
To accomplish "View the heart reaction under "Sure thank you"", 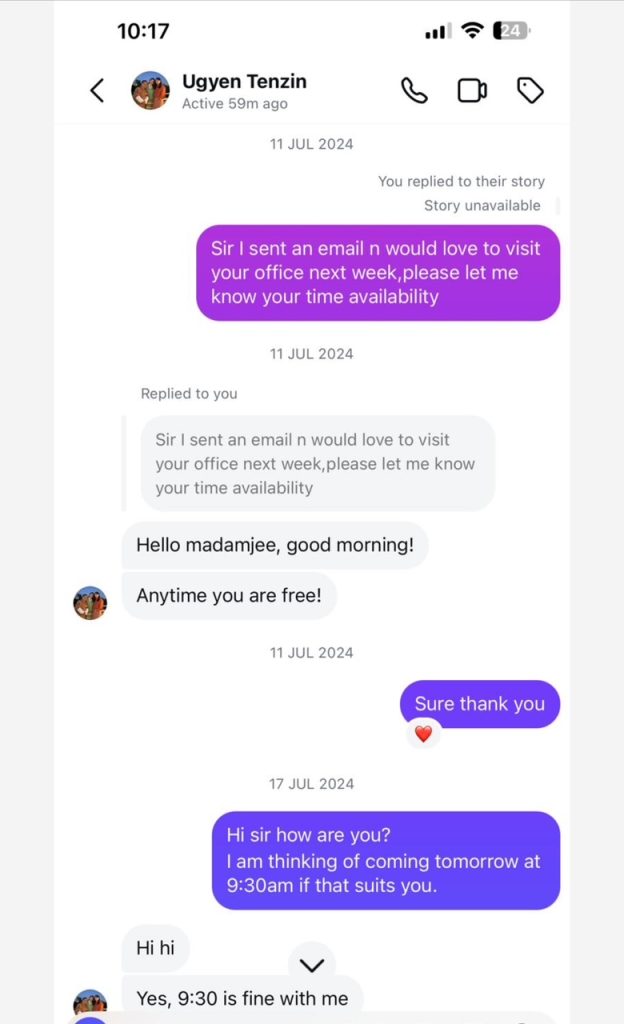I will click(x=424, y=734).
